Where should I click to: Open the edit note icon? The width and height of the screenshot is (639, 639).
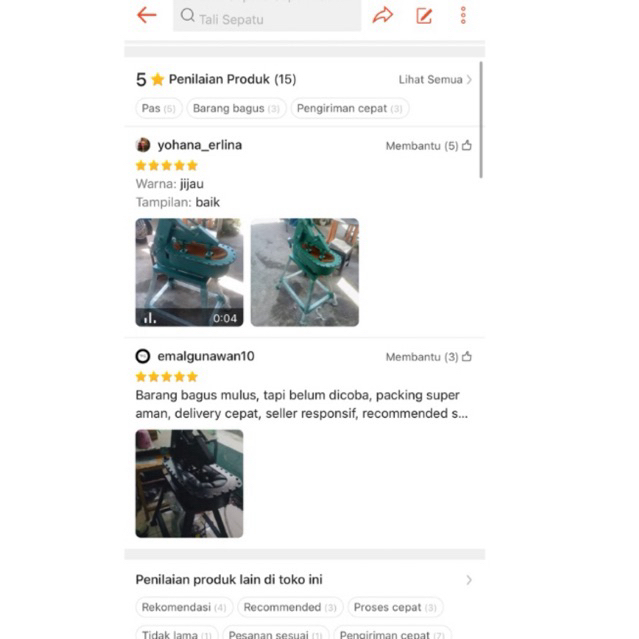(x=424, y=15)
